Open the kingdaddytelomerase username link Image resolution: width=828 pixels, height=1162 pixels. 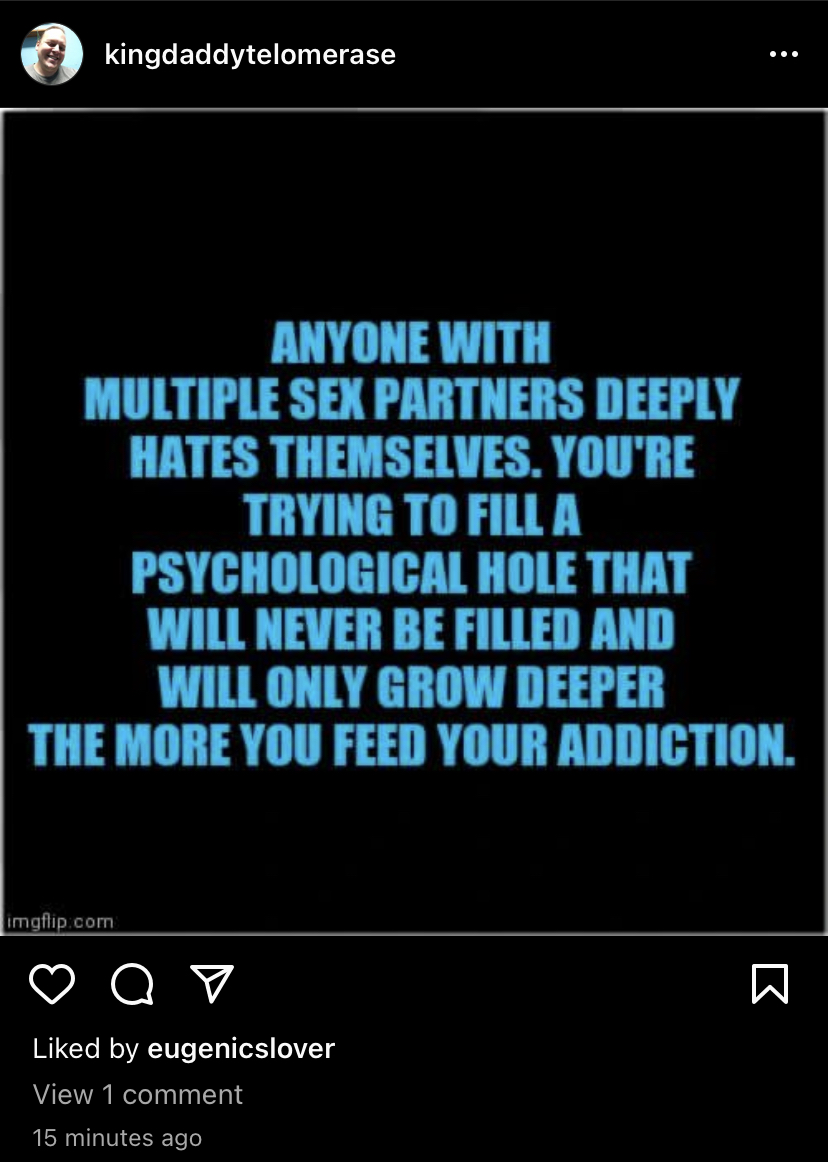[249, 55]
